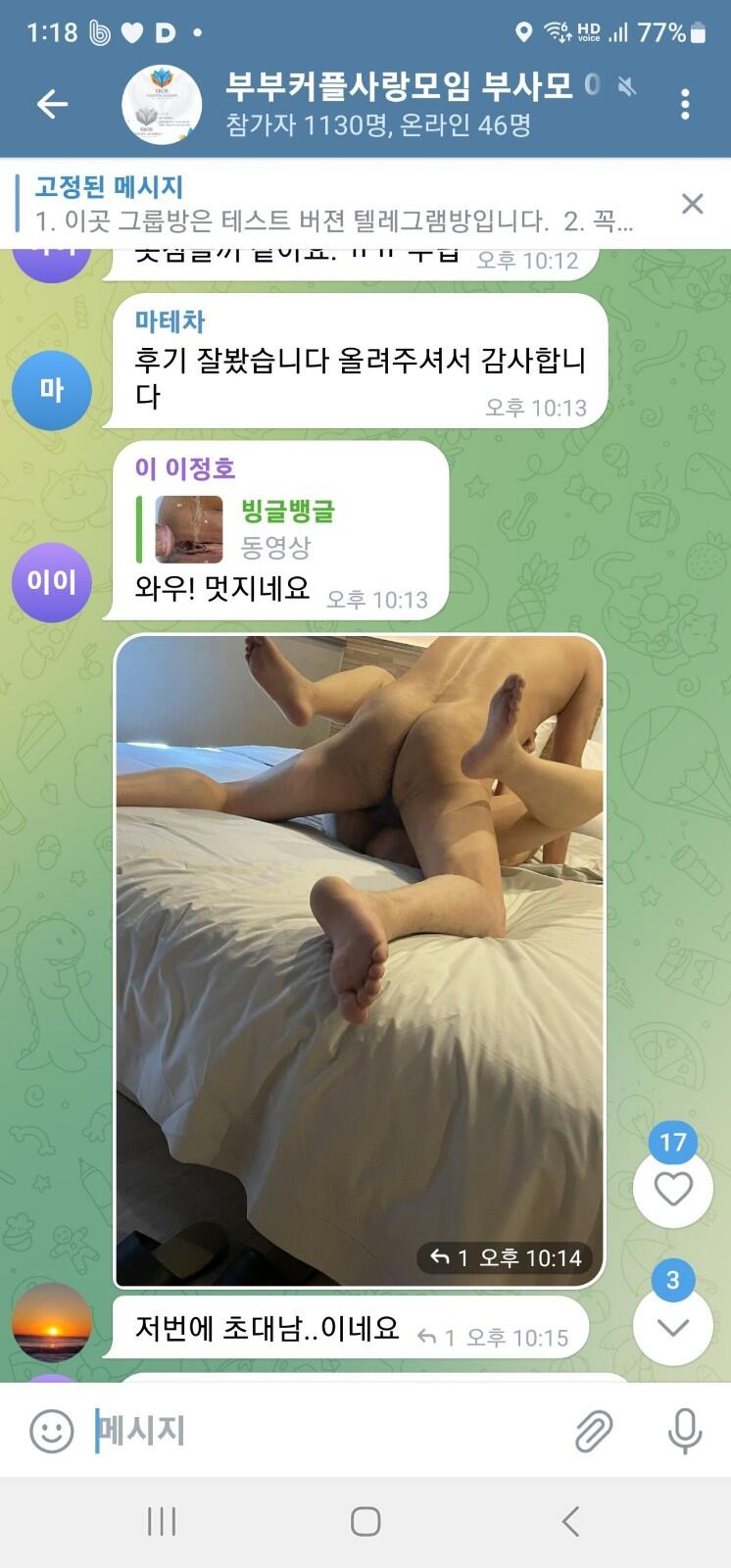The height and width of the screenshot is (1568, 731).
Task: Tap the heart reactions button with 17
Action: [673, 1188]
